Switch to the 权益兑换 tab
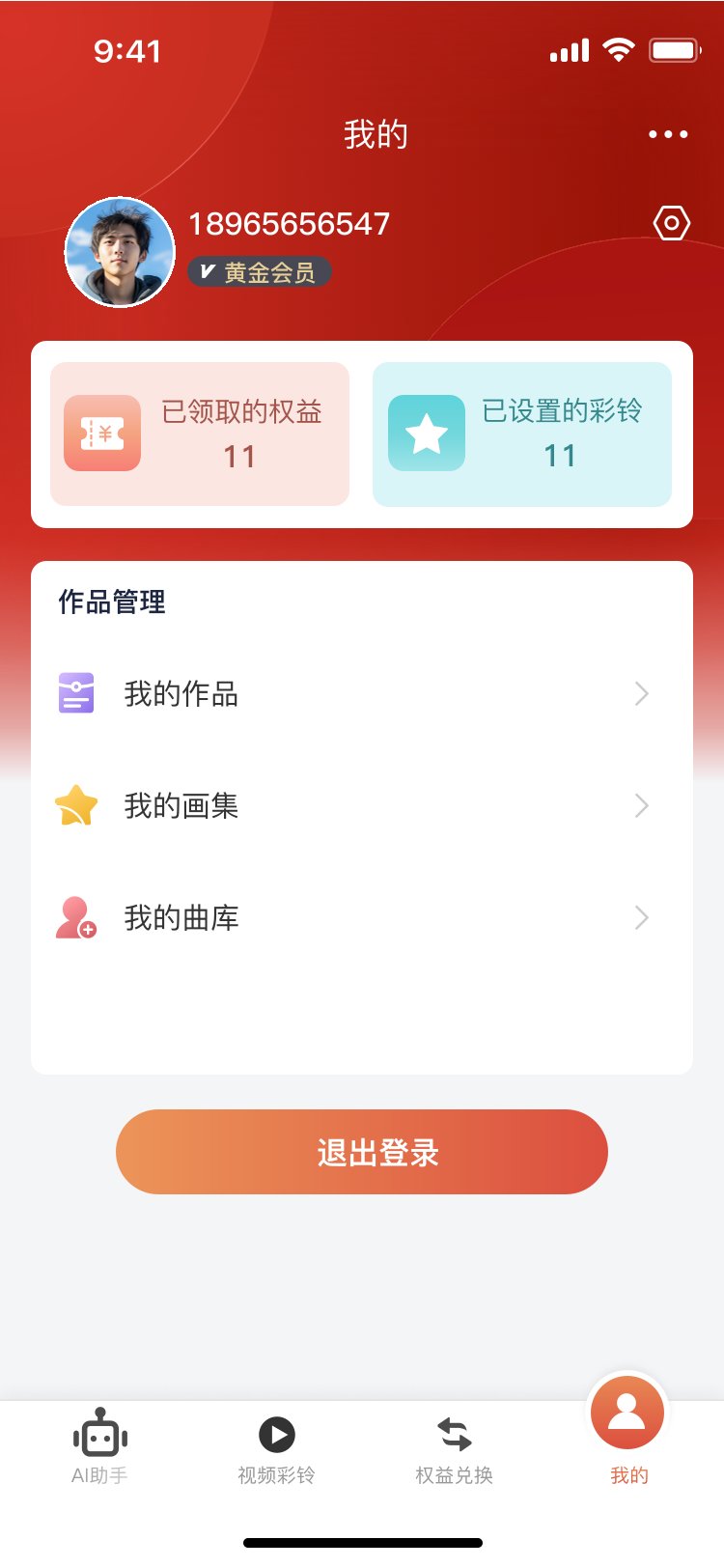This screenshot has width=724, height=1568. (454, 1448)
